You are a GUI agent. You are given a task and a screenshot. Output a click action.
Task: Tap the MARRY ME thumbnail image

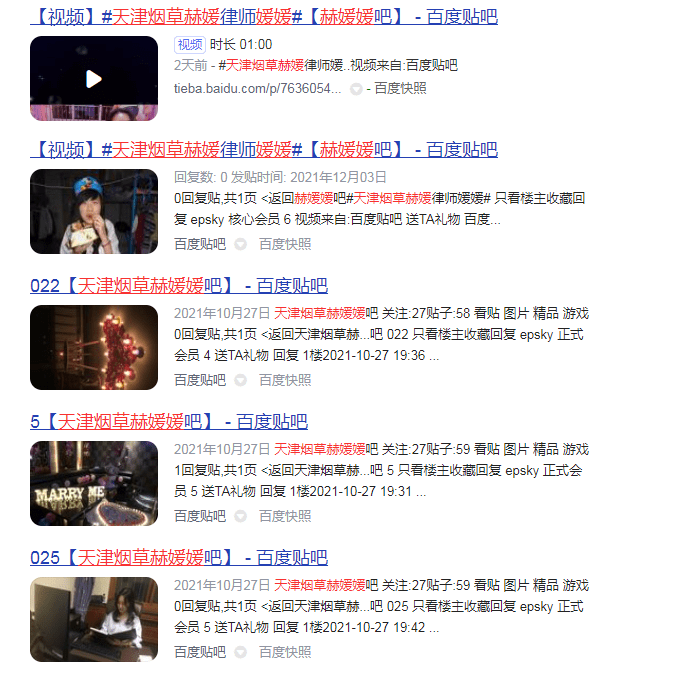tap(94, 483)
